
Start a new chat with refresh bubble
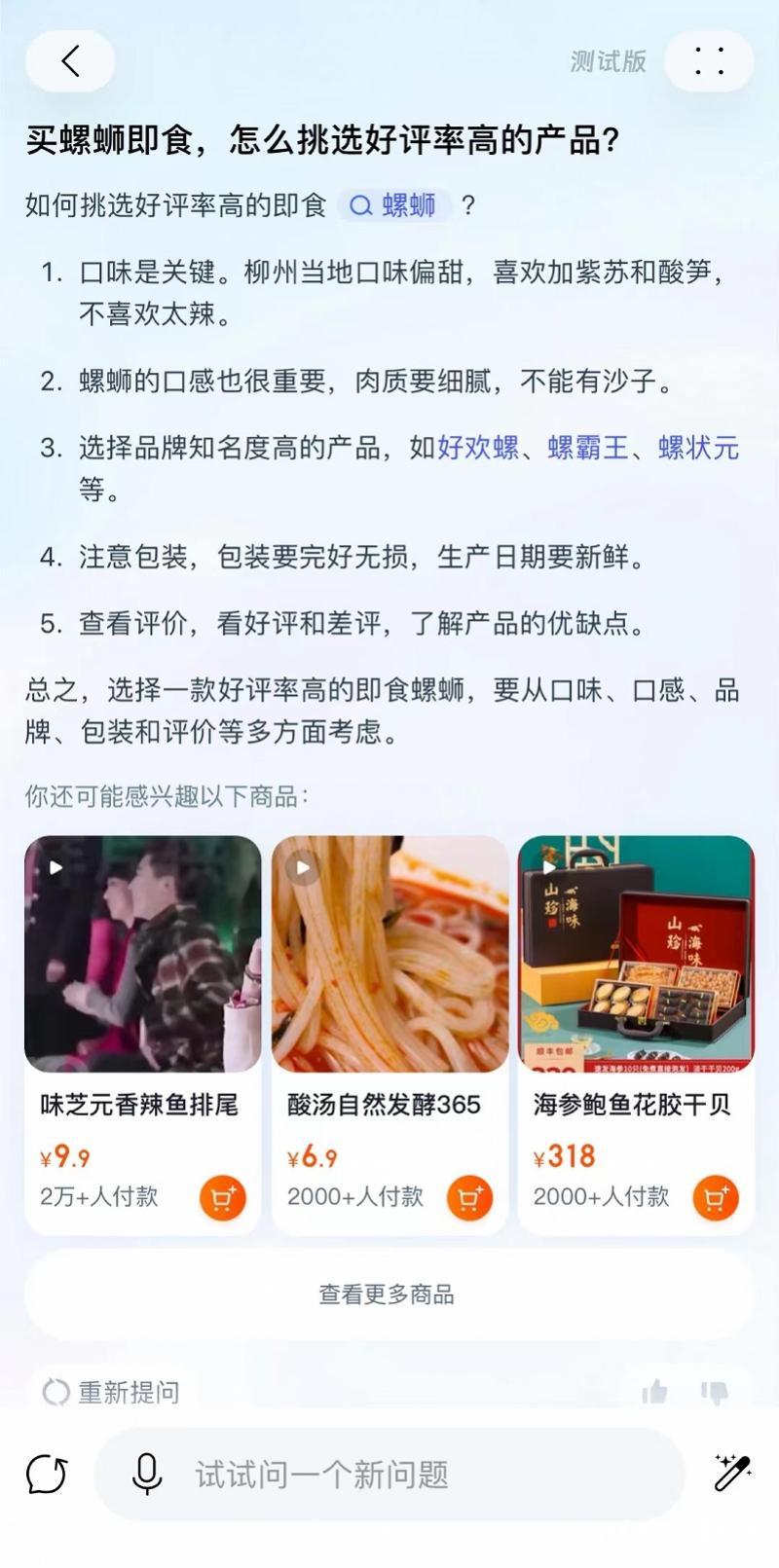tap(47, 1474)
